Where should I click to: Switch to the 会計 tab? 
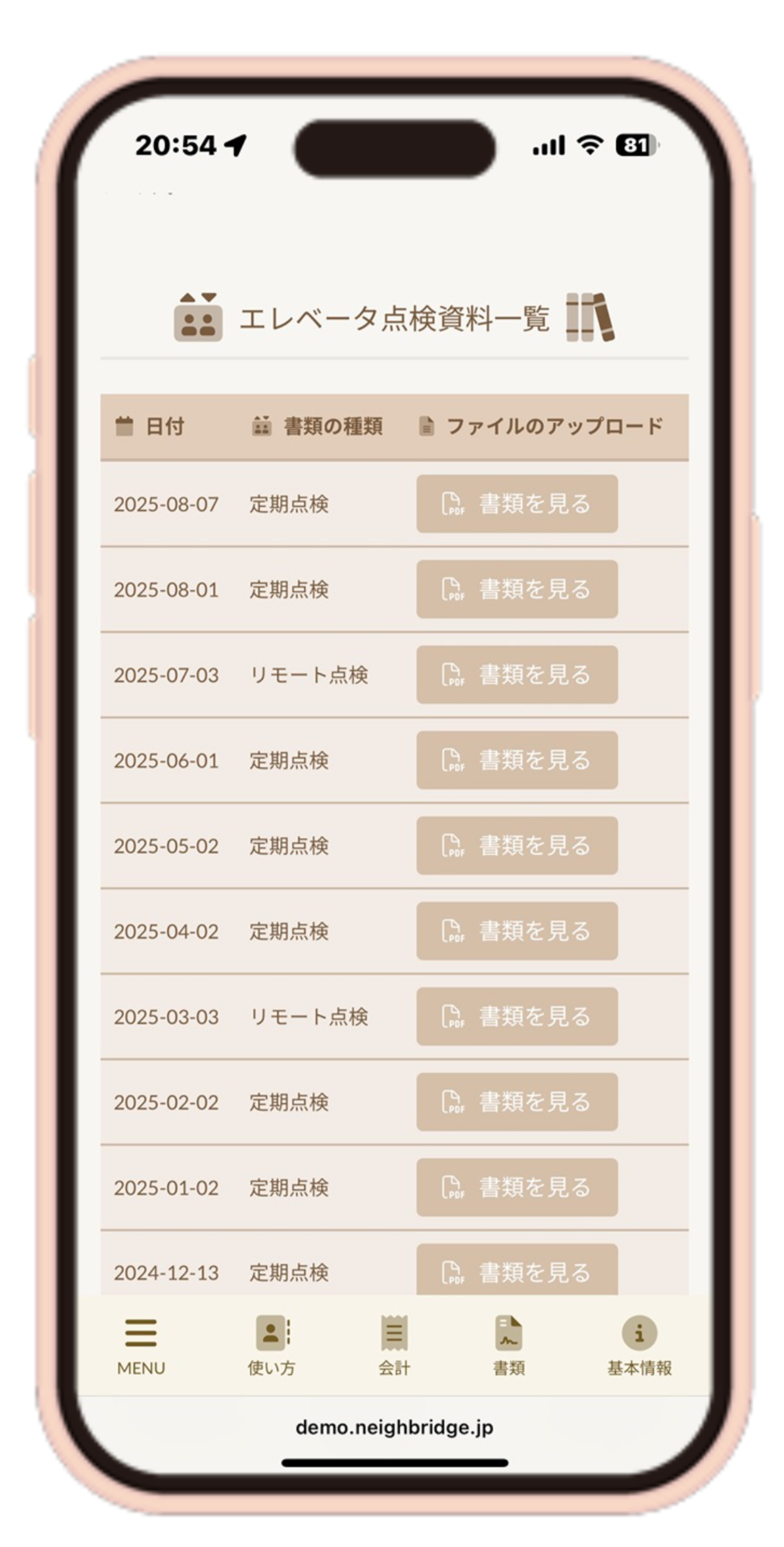point(395,1345)
